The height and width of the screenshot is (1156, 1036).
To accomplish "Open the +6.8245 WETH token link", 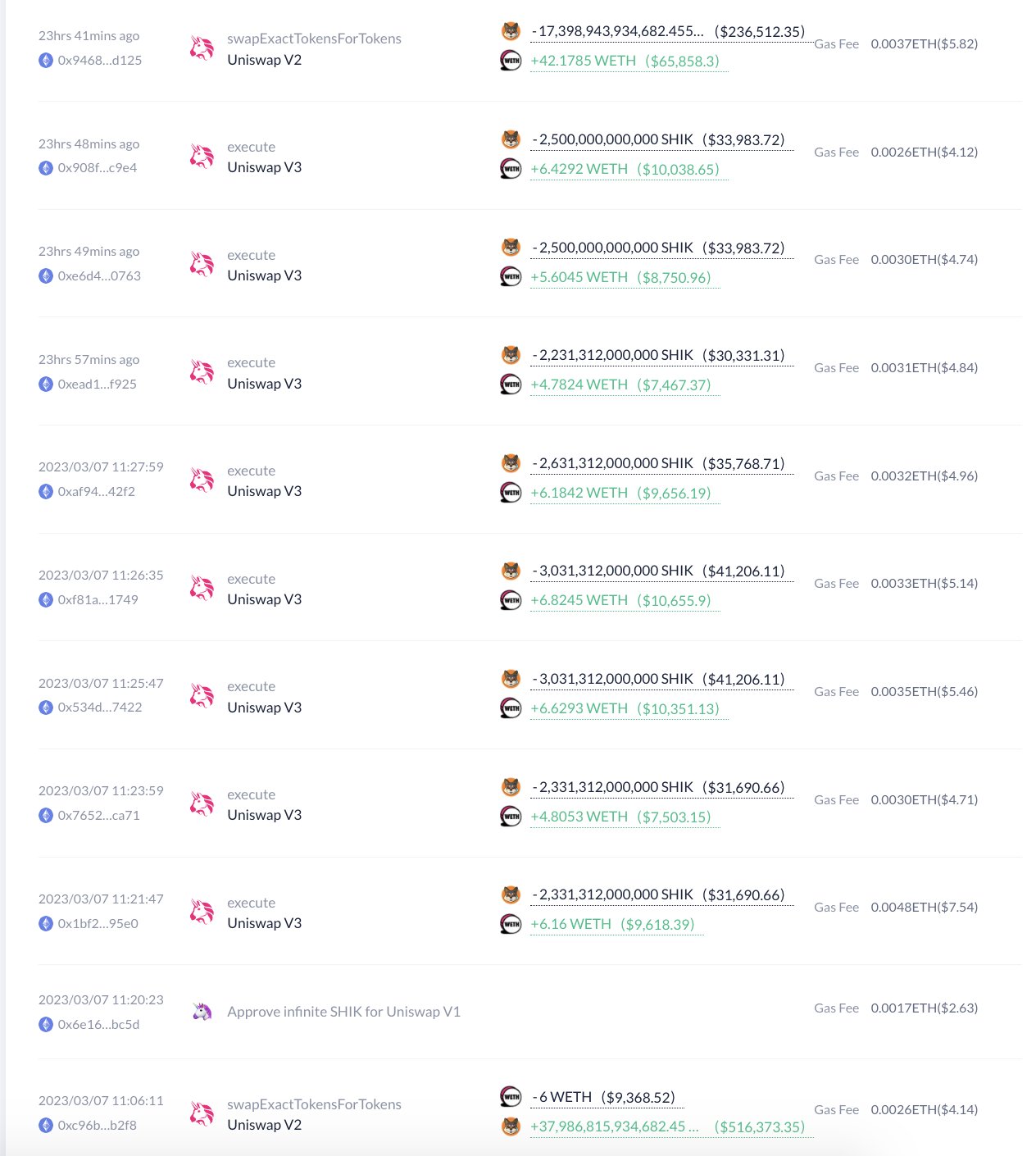I will click(x=579, y=600).
